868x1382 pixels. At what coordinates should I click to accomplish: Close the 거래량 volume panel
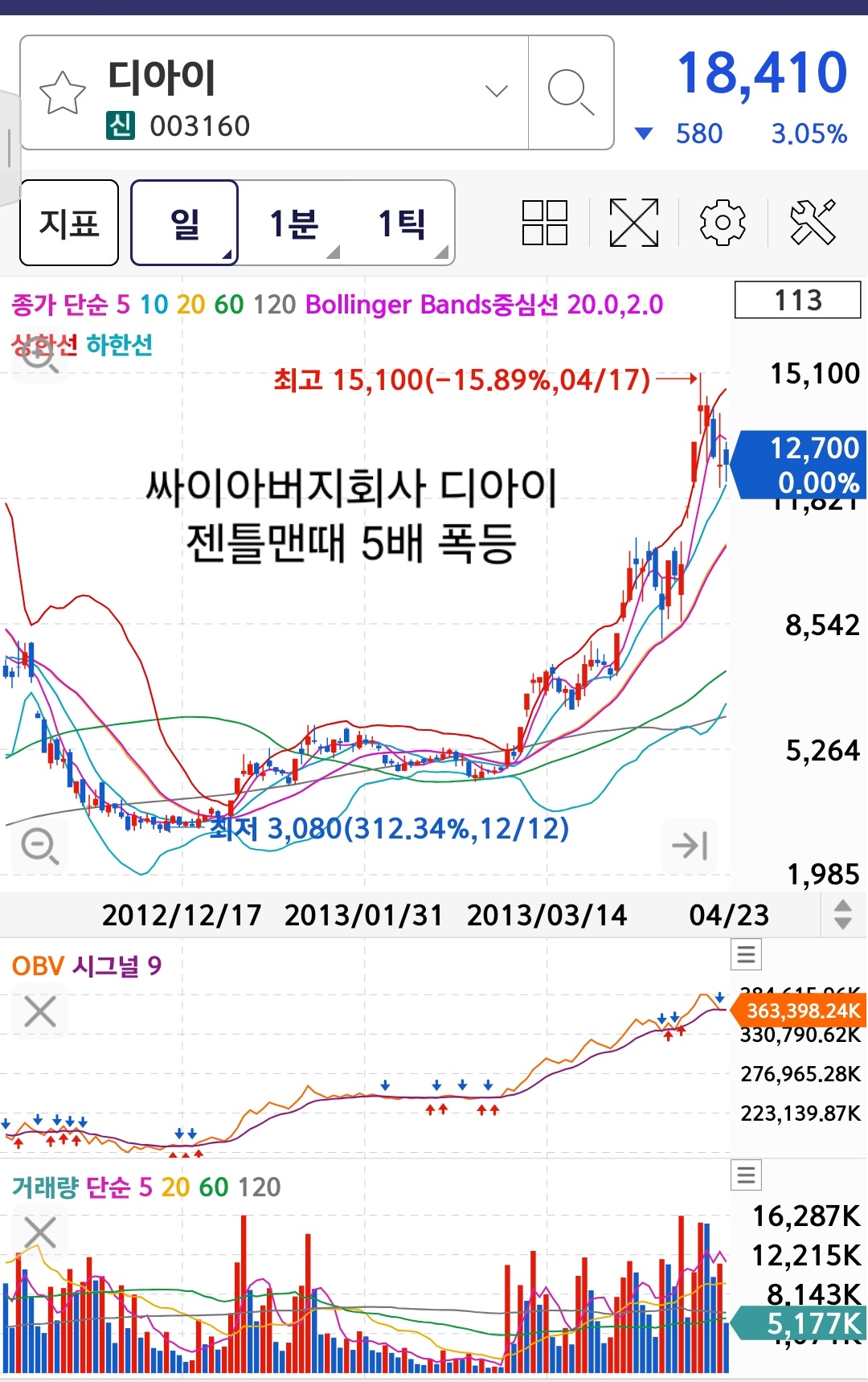tap(39, 1232)
